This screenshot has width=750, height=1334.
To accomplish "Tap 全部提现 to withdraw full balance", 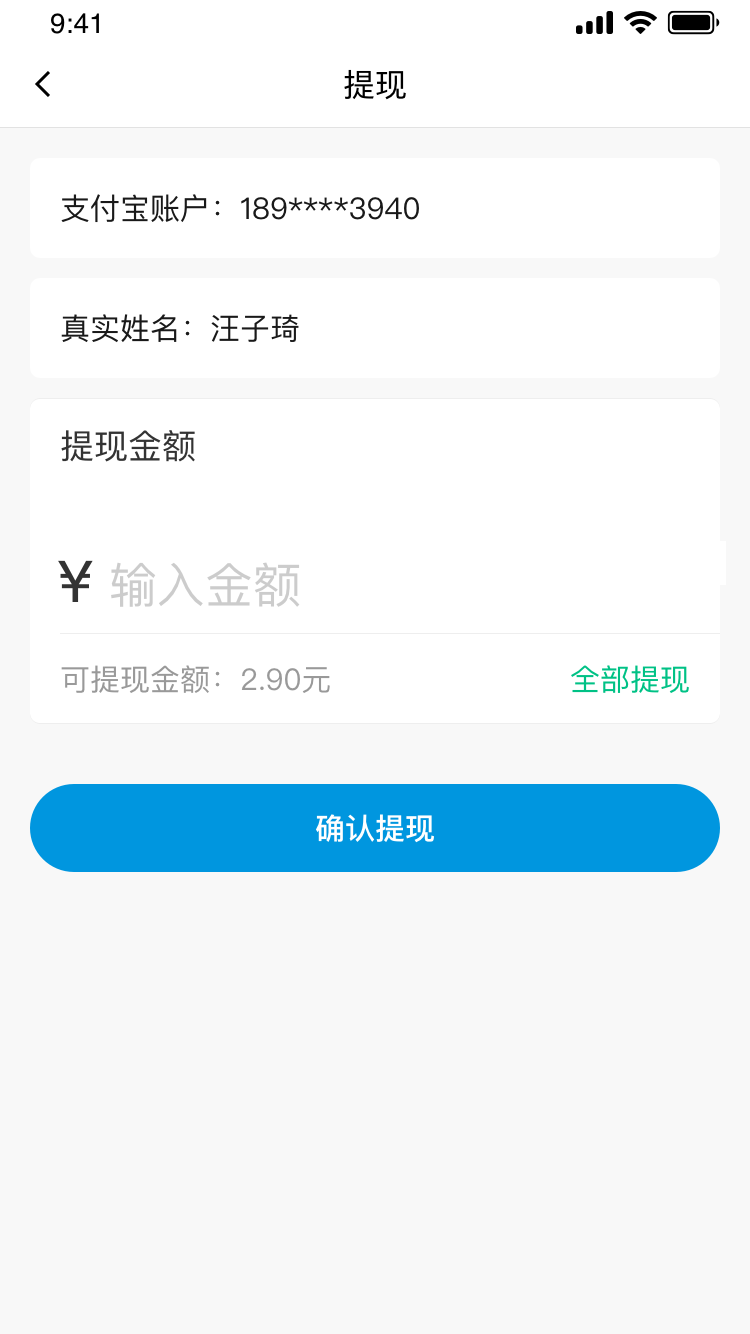I will tap(629, 680).
